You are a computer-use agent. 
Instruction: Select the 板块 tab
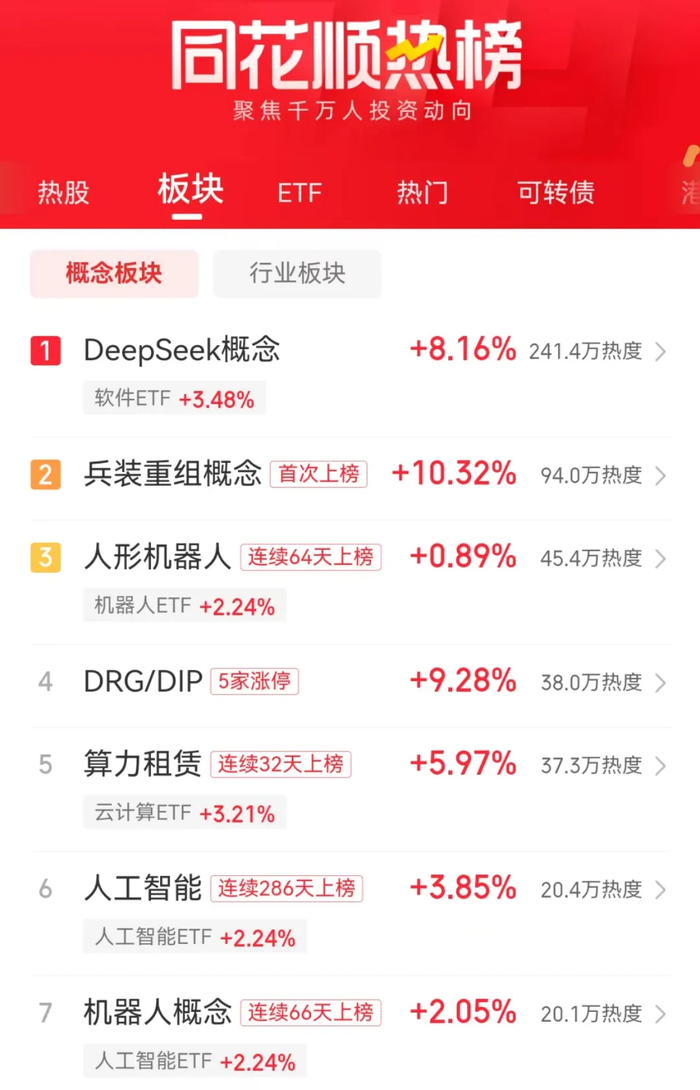tap(190, 190)
